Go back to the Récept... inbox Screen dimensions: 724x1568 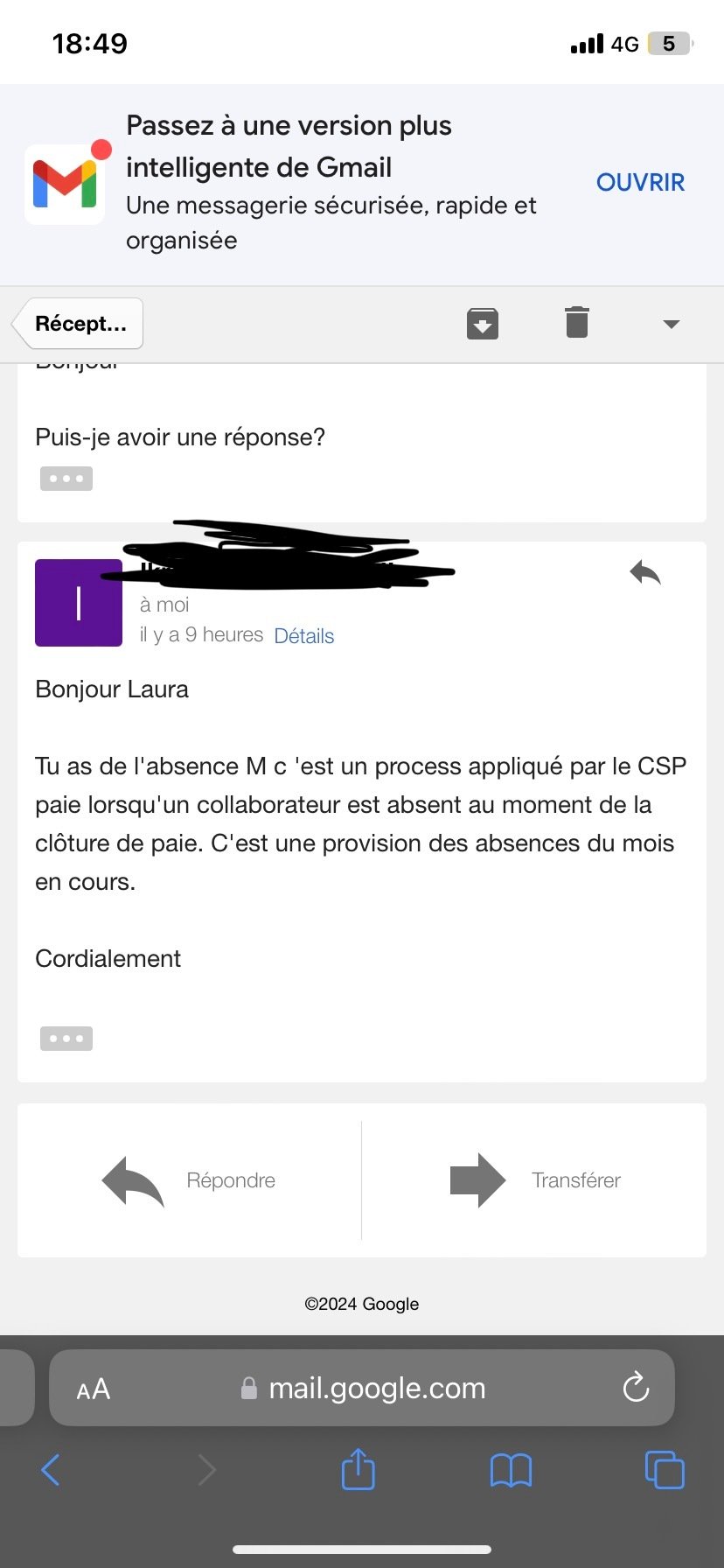click(x=78, y=324)
